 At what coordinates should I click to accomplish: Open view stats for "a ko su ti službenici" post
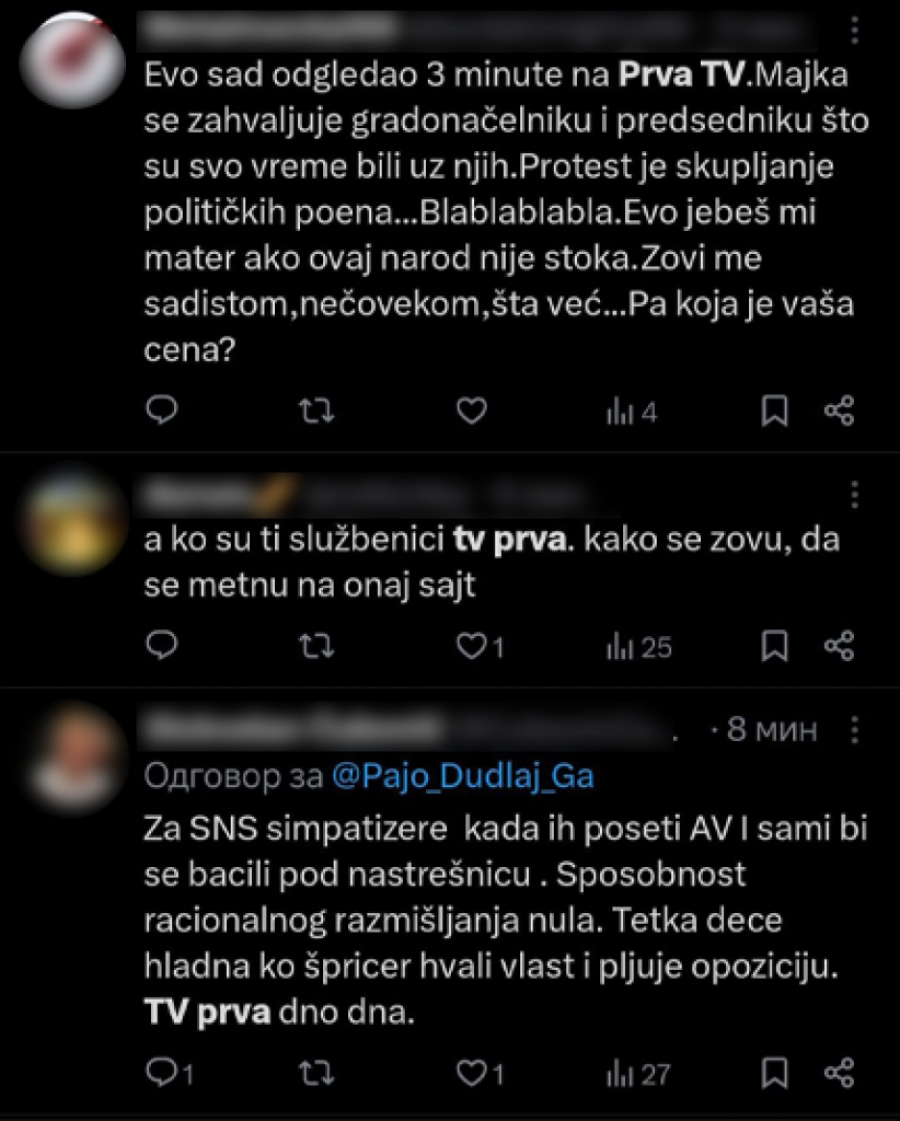[638, 647]
